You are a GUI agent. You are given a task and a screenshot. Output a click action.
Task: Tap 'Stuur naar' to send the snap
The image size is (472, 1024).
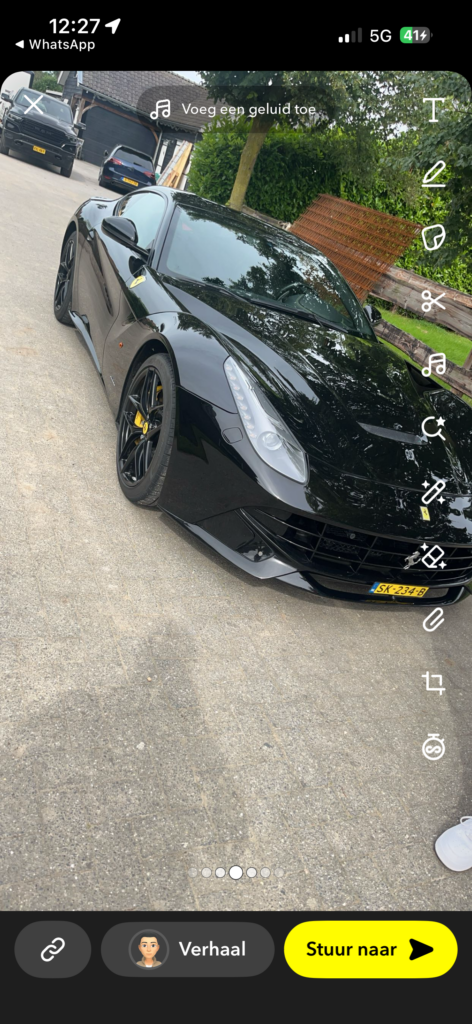tap(370, 949)
